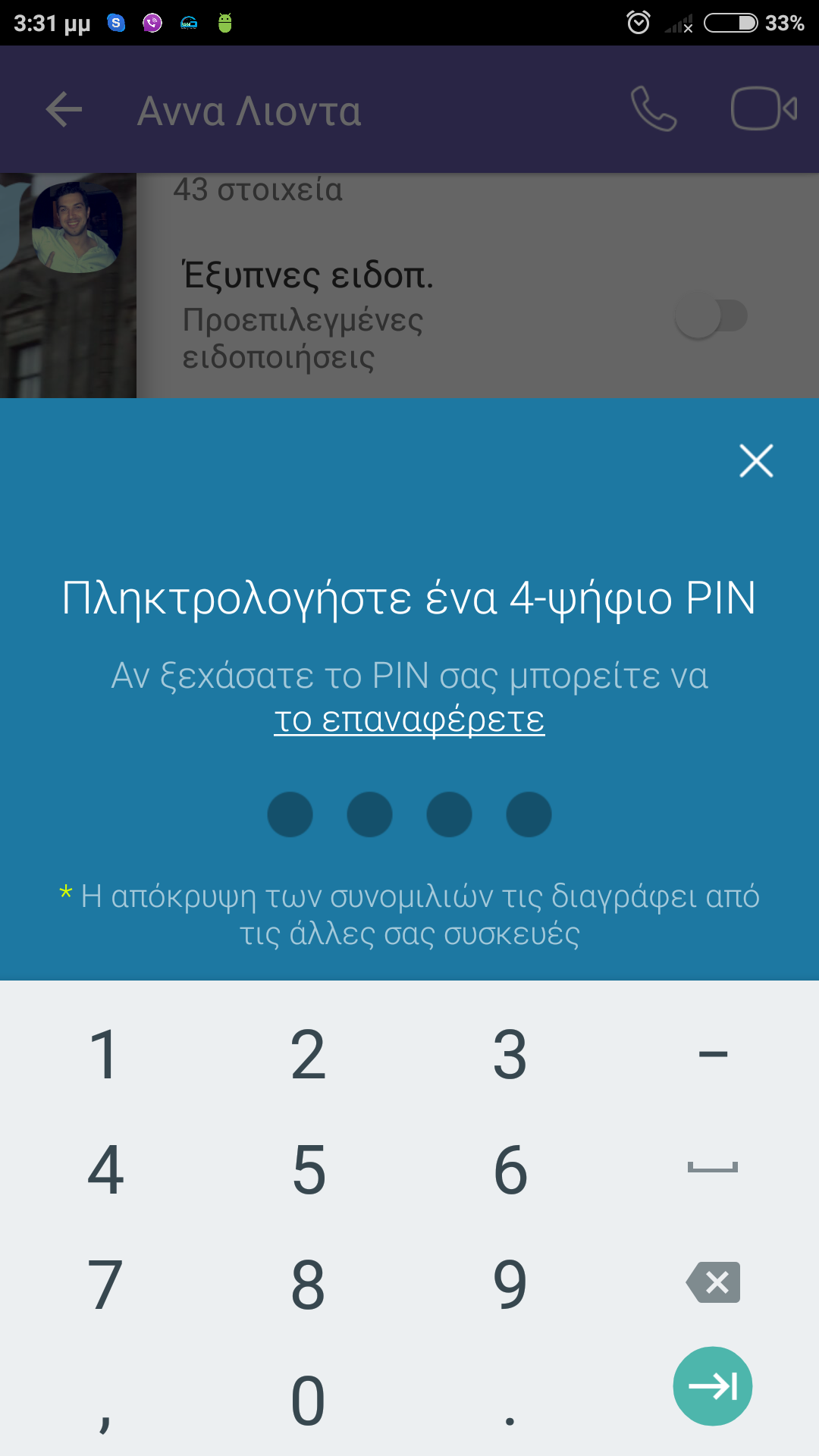Enter digit 0 on the keypad
819x1456 pixels.
coord(308,1400)
